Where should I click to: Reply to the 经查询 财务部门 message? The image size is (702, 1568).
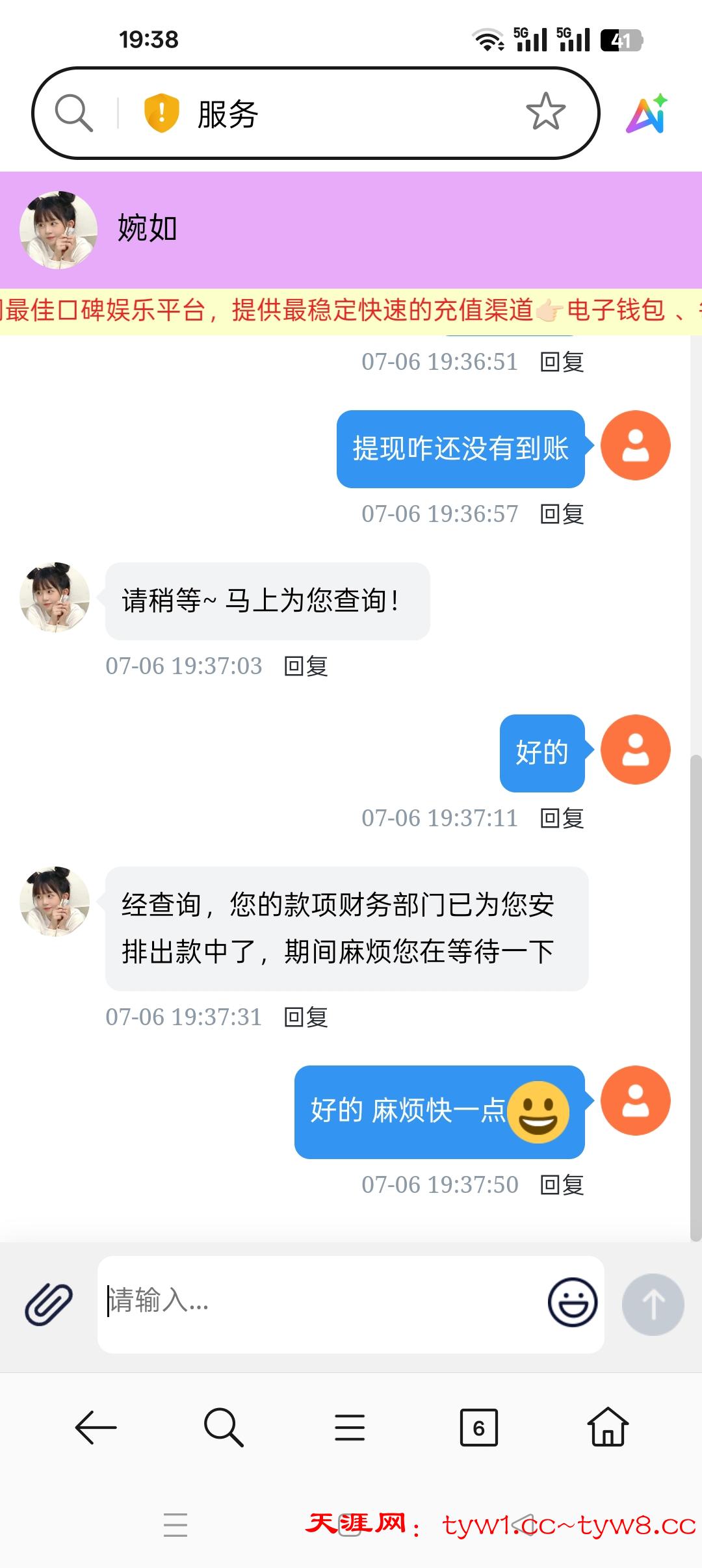[x=306, y=1017]
